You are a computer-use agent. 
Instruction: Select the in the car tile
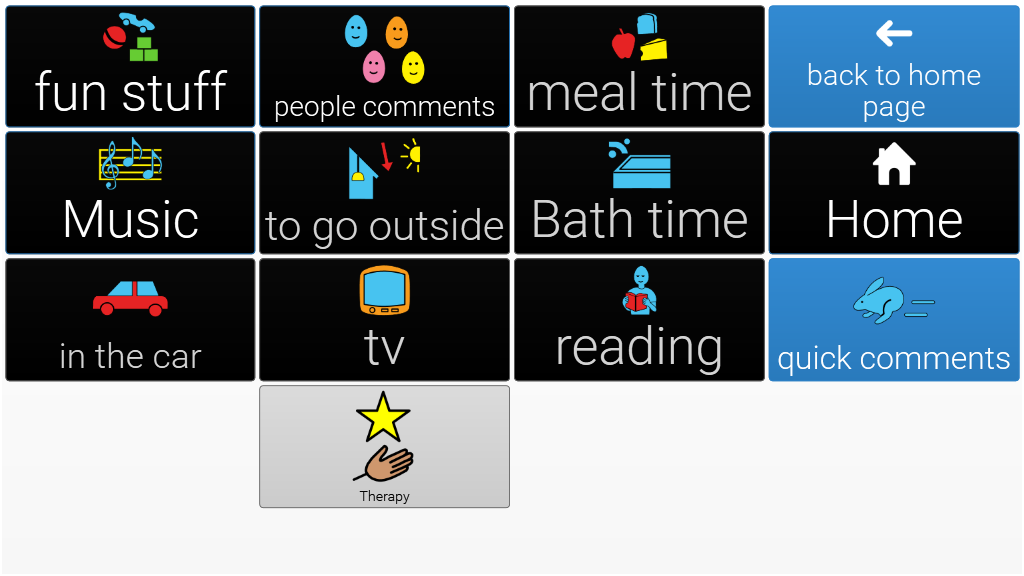130,320
